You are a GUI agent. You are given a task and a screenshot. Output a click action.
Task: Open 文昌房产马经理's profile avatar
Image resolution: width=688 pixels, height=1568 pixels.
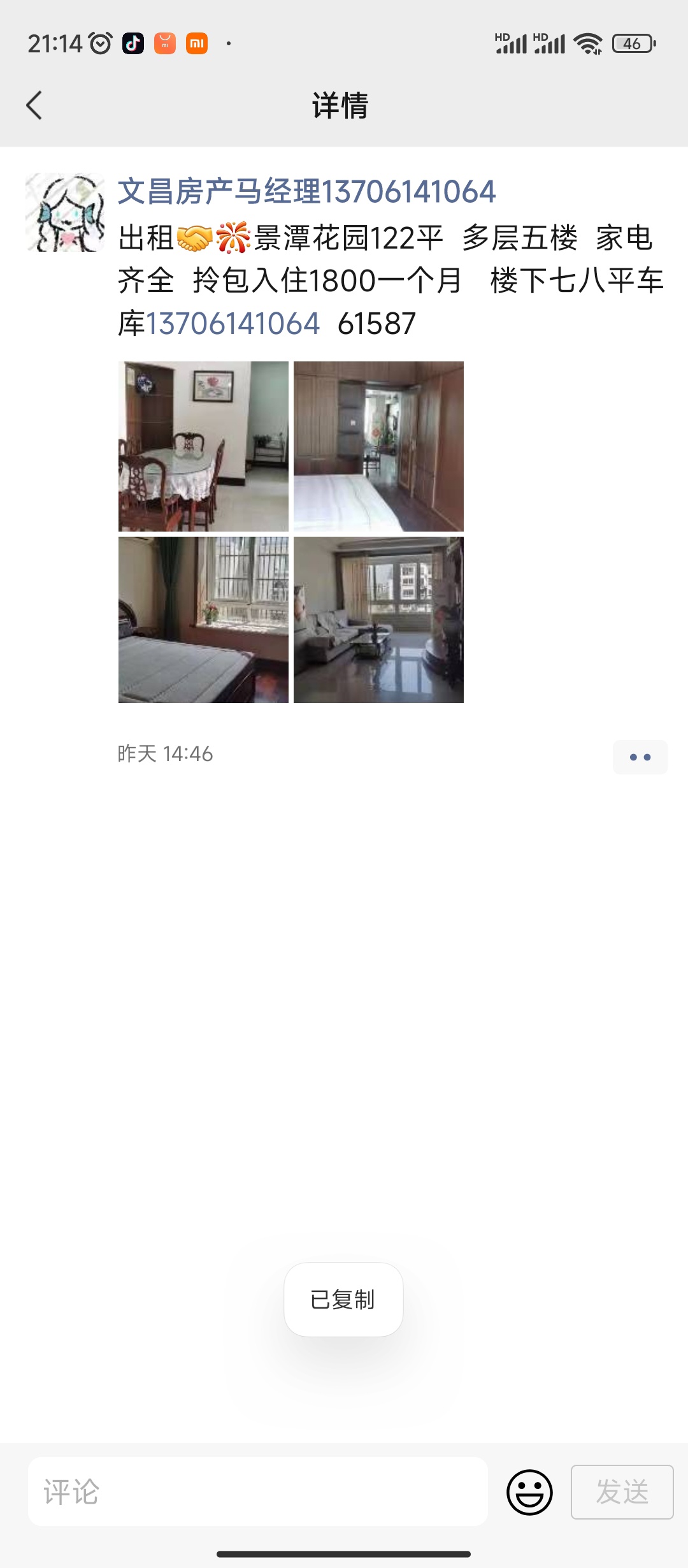pos(65,212)
